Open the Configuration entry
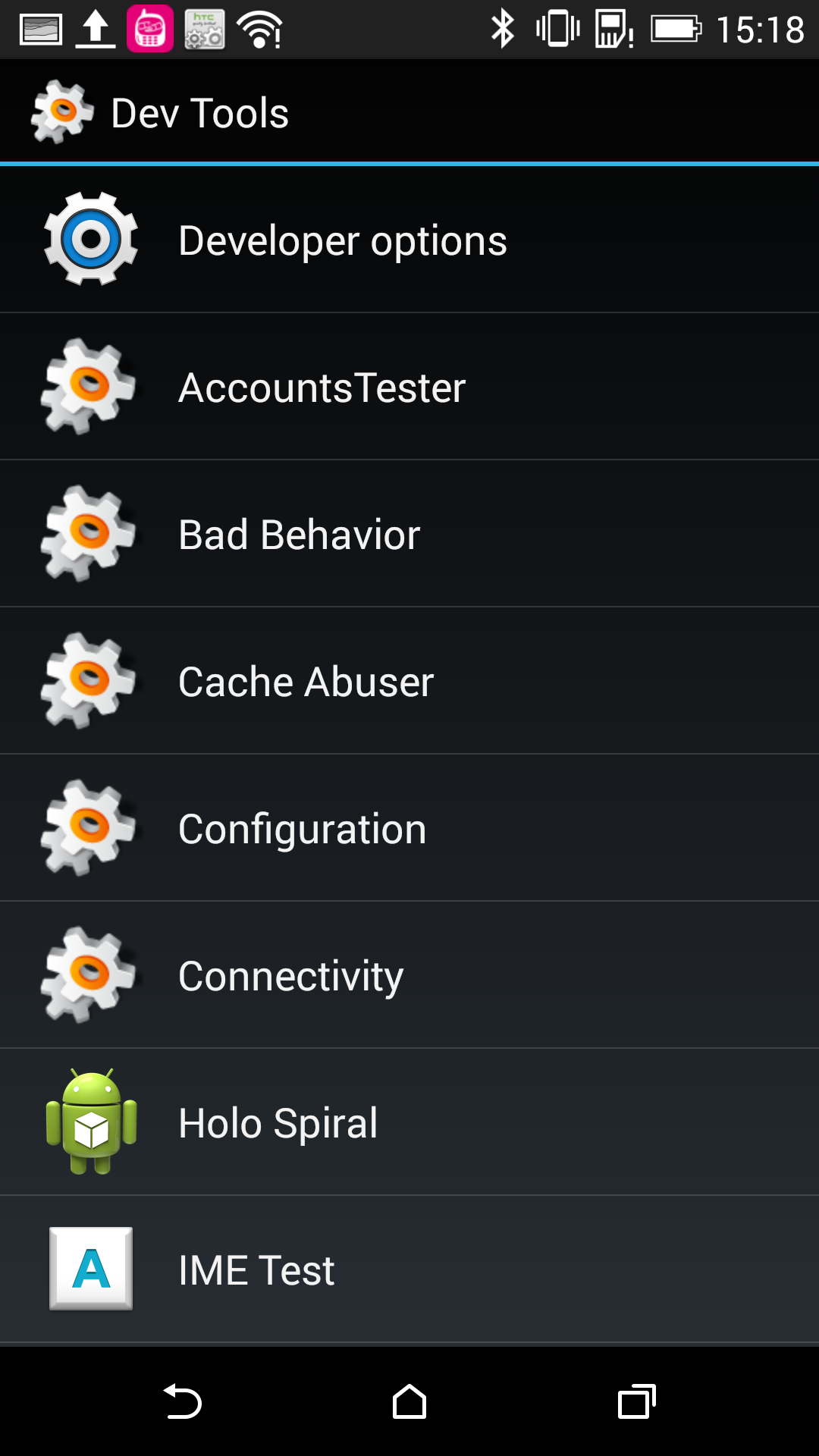This screenshot has width=819, height=1456. click(x=409, y=828)
